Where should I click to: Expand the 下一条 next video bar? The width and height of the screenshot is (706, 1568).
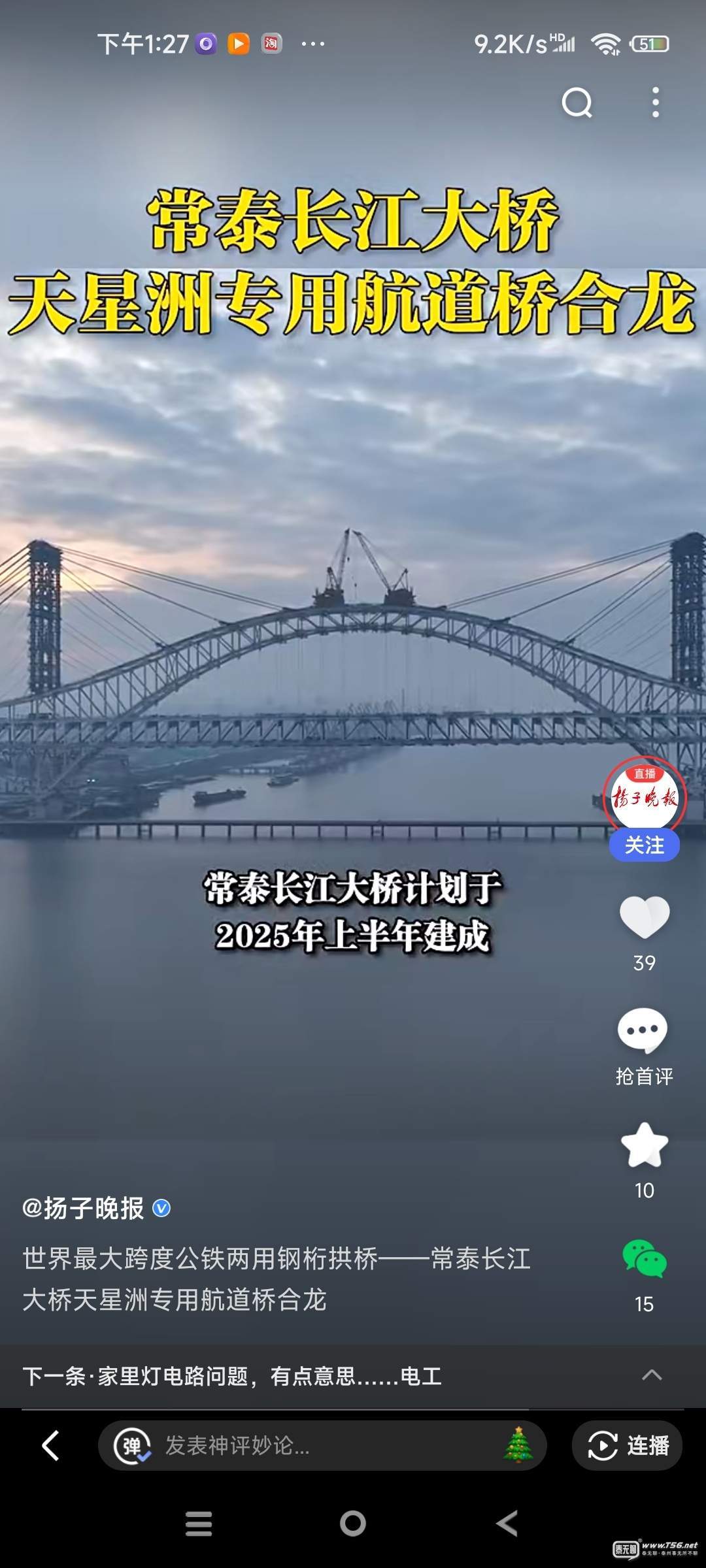[x=652, y=1375]
